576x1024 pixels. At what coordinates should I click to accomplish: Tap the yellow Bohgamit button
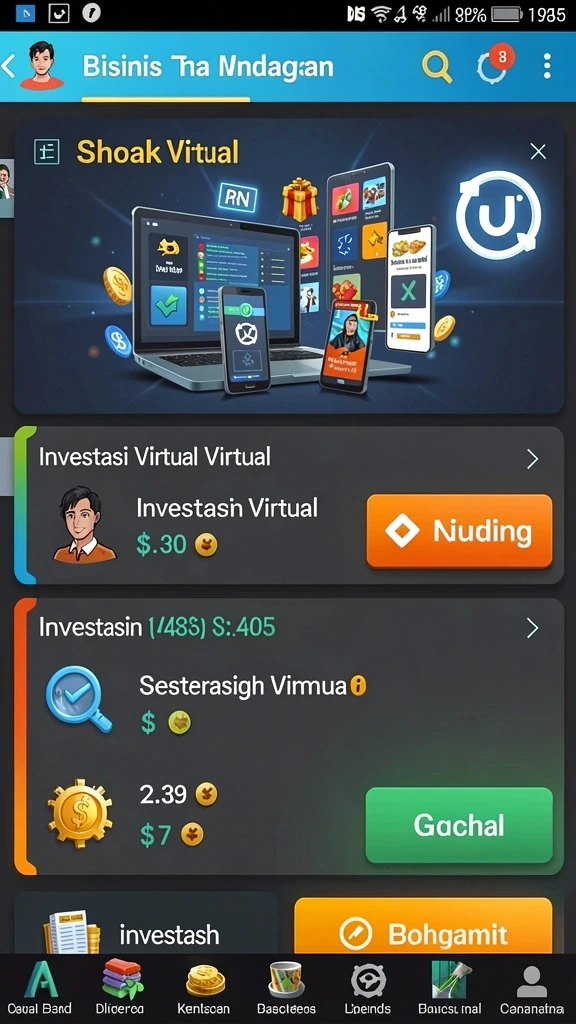423,927
